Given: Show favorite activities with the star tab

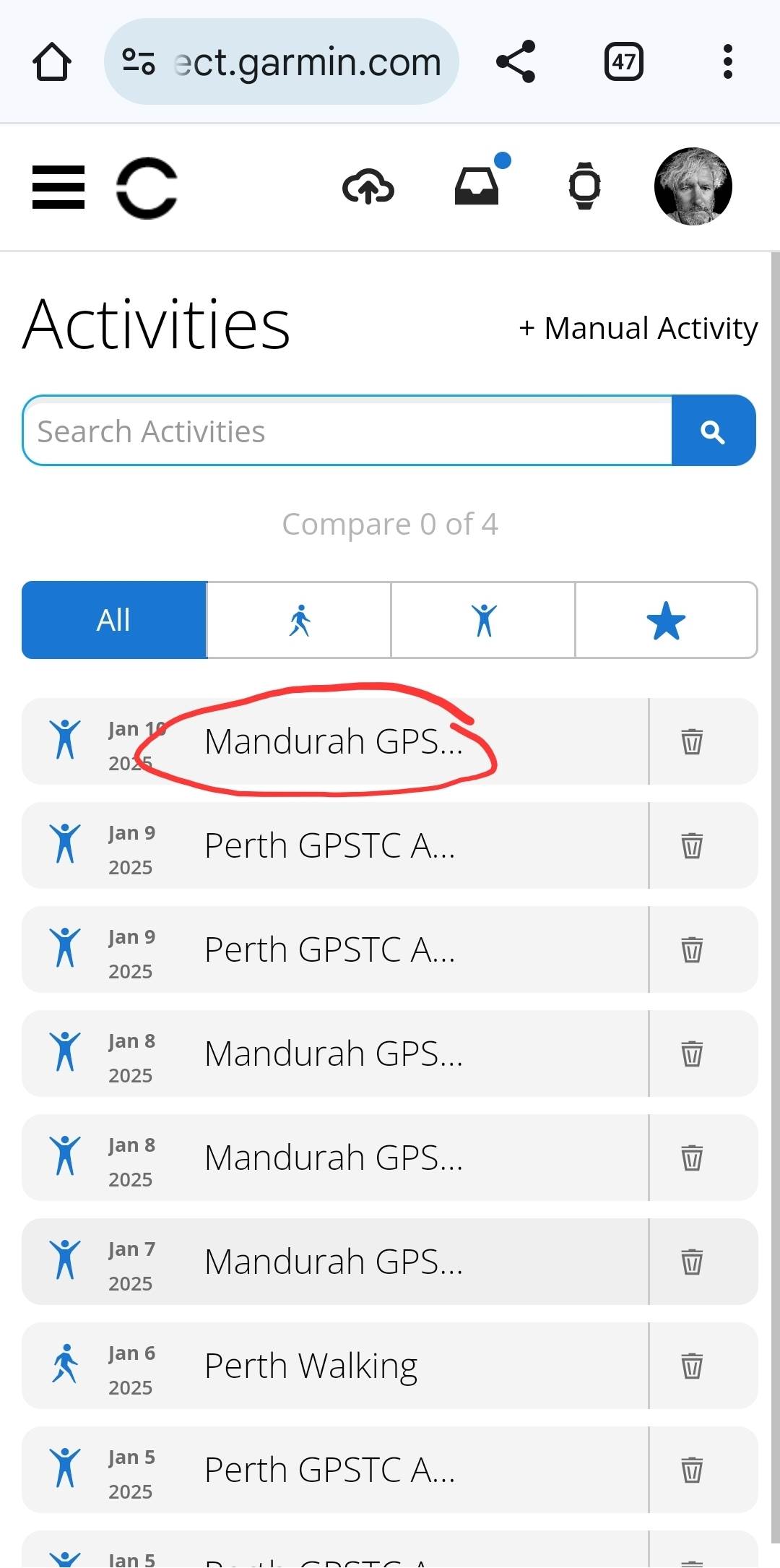Looking at the screenshot, I should [x=665, y=620].
